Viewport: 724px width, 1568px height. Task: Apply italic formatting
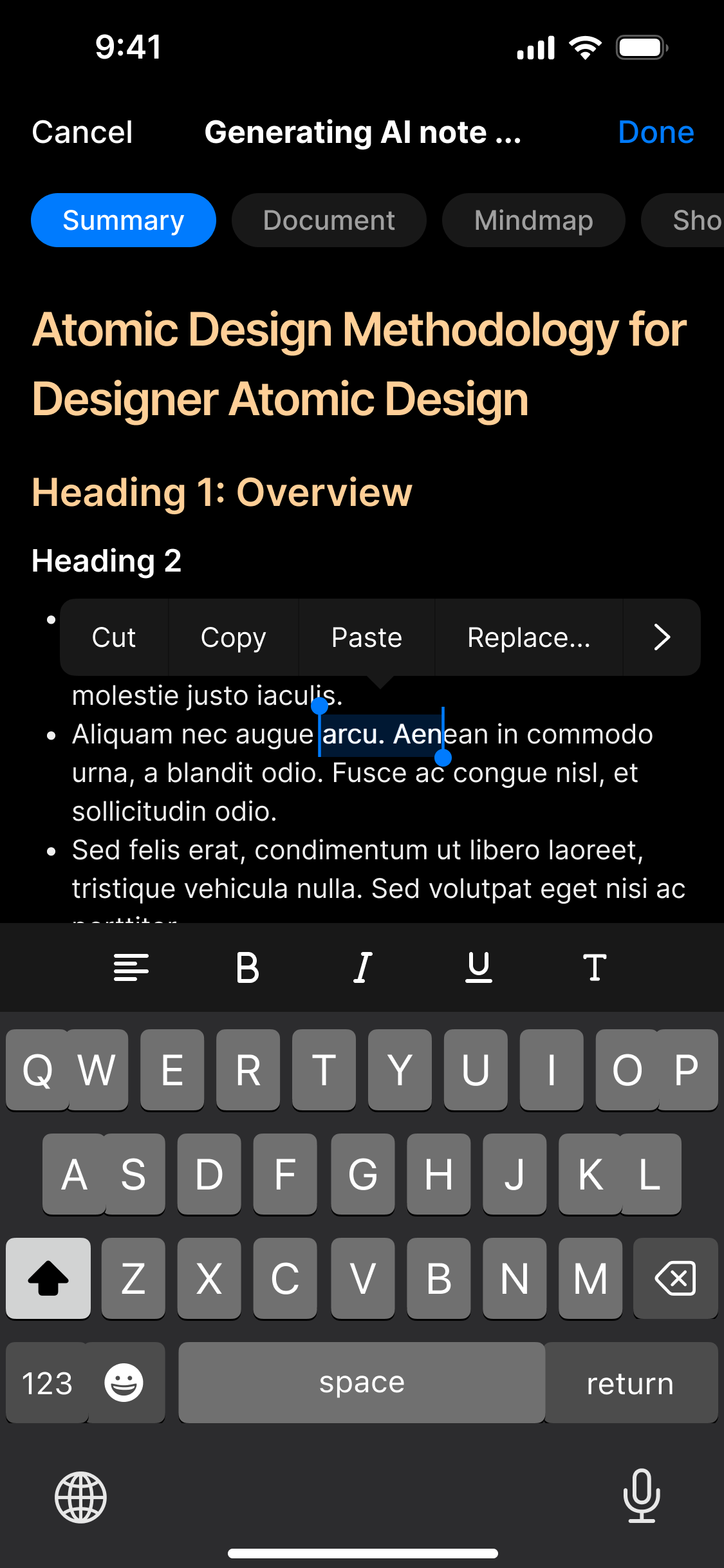coord(363,967)
